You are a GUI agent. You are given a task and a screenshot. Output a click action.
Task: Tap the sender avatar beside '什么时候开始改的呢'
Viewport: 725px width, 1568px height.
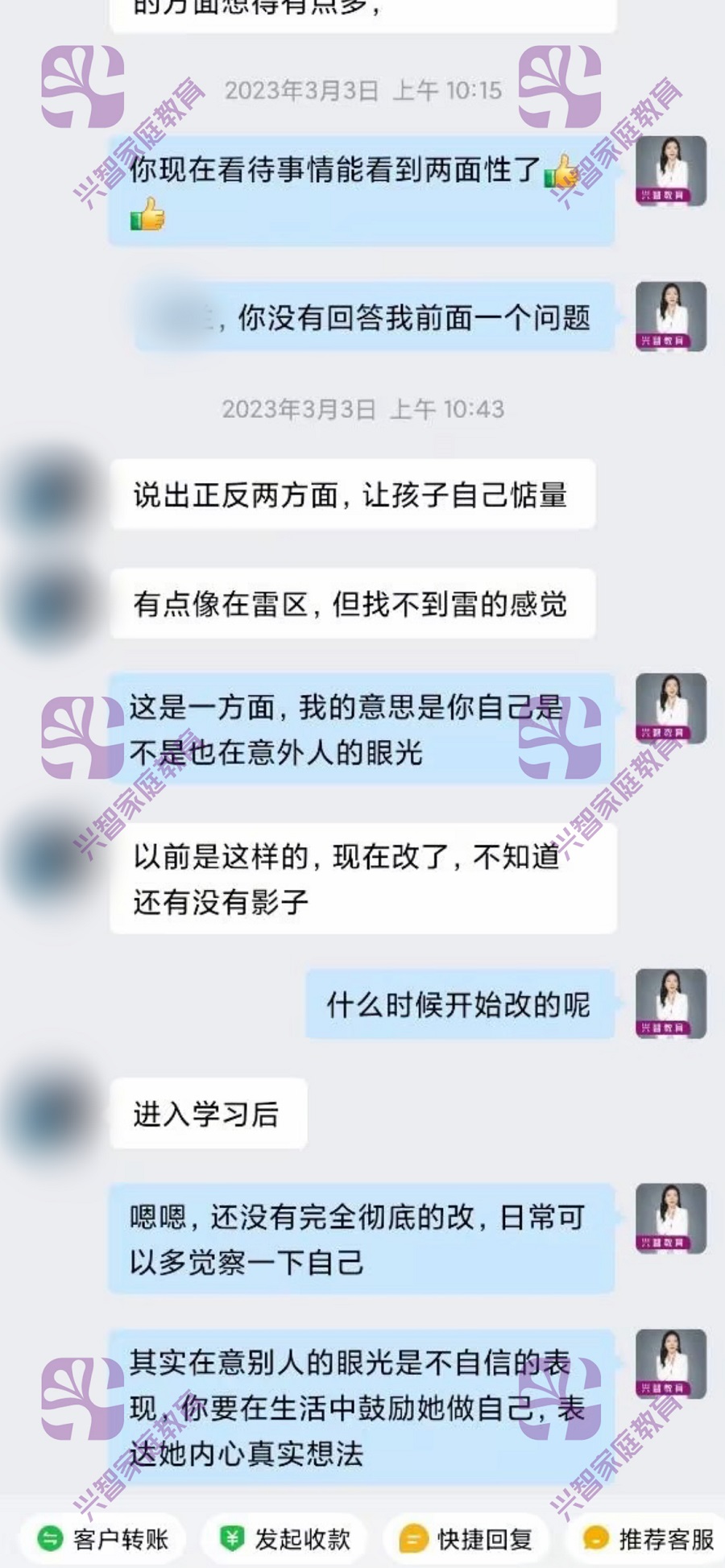670,1003
